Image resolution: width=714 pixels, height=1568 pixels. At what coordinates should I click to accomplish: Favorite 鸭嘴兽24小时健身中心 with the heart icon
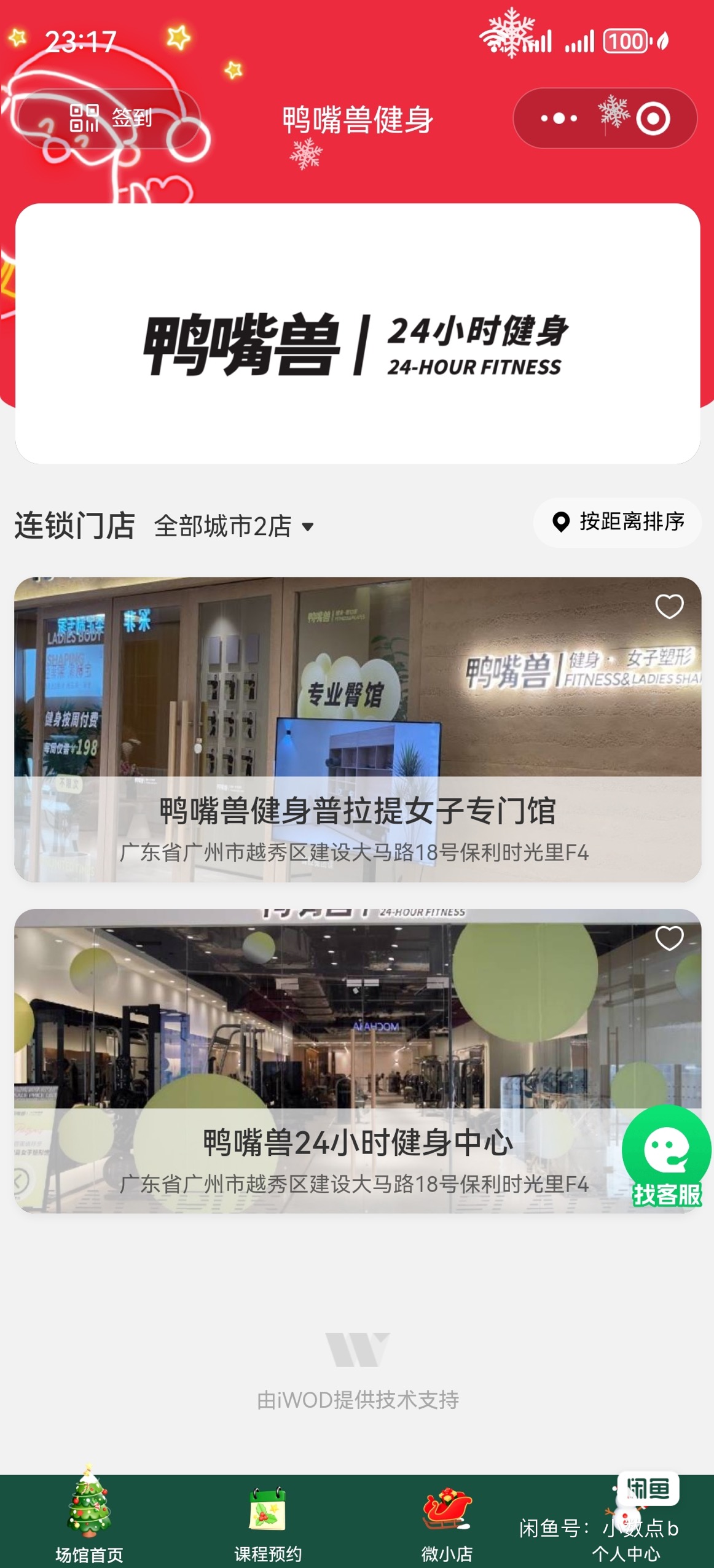pyautogui.click(x=669, y=938)
